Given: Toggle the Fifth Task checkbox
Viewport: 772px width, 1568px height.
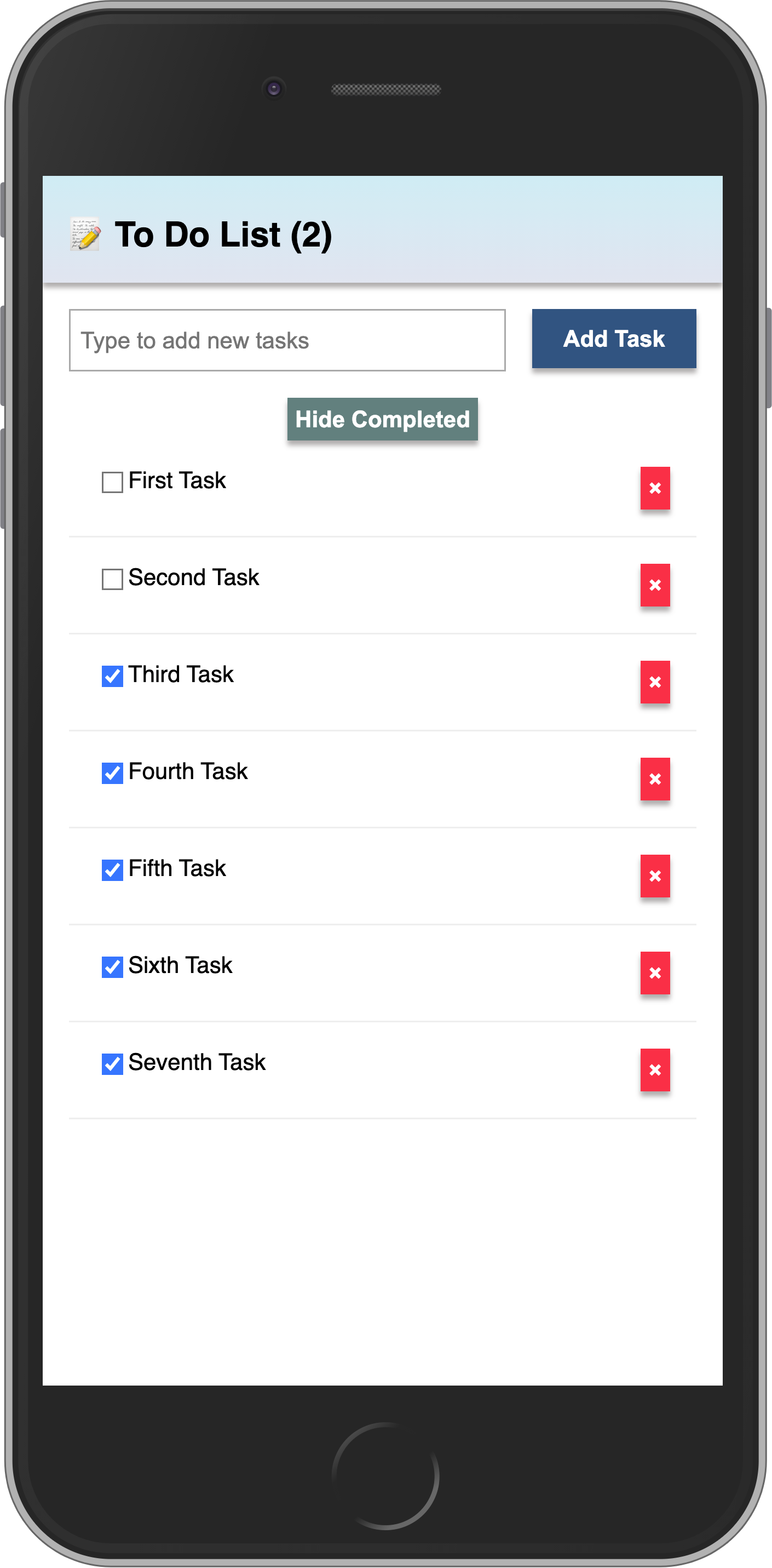Looking at the screenshot, I should click(112, 870).
